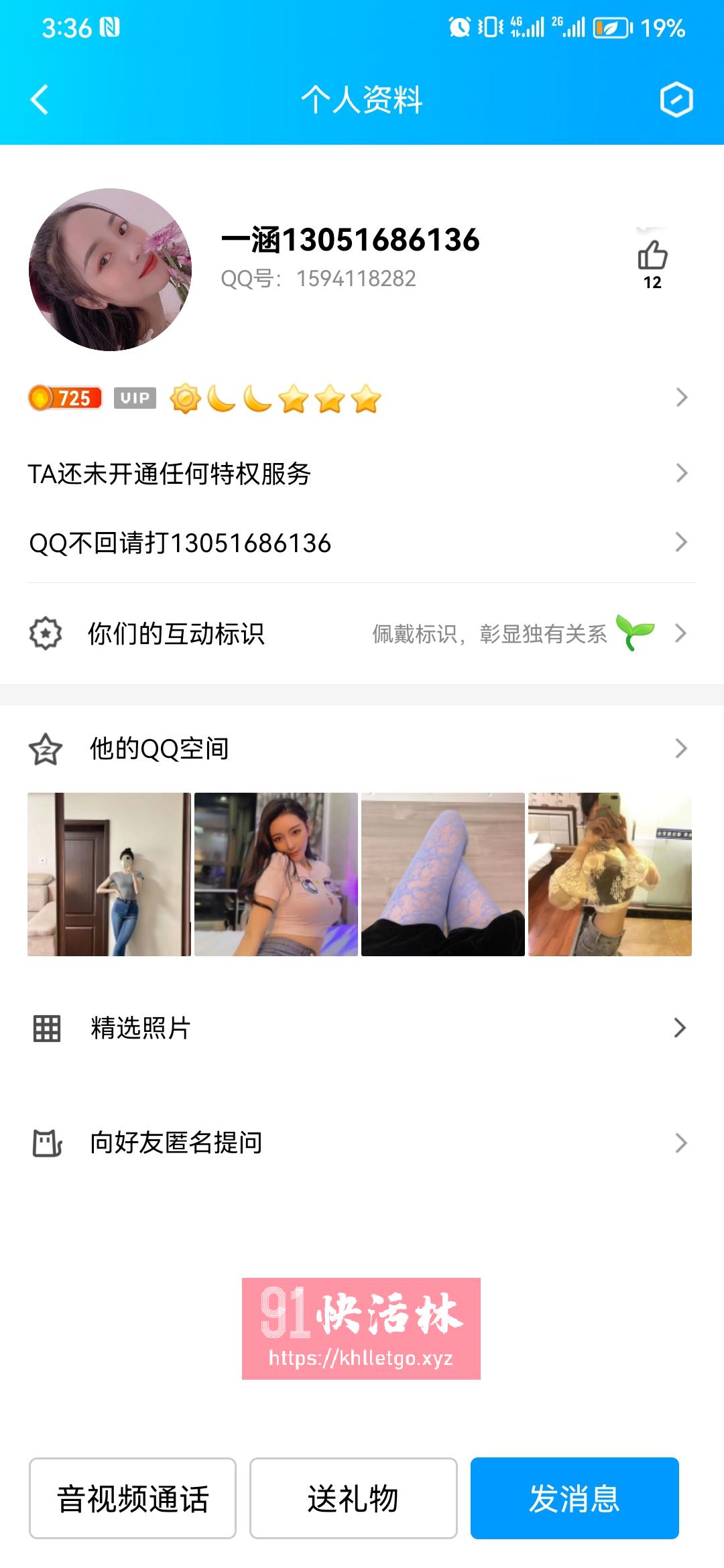Open the 特权服务 row via its chevron
The width and height of the screenshot is (724, 1568).
[682, 474]
